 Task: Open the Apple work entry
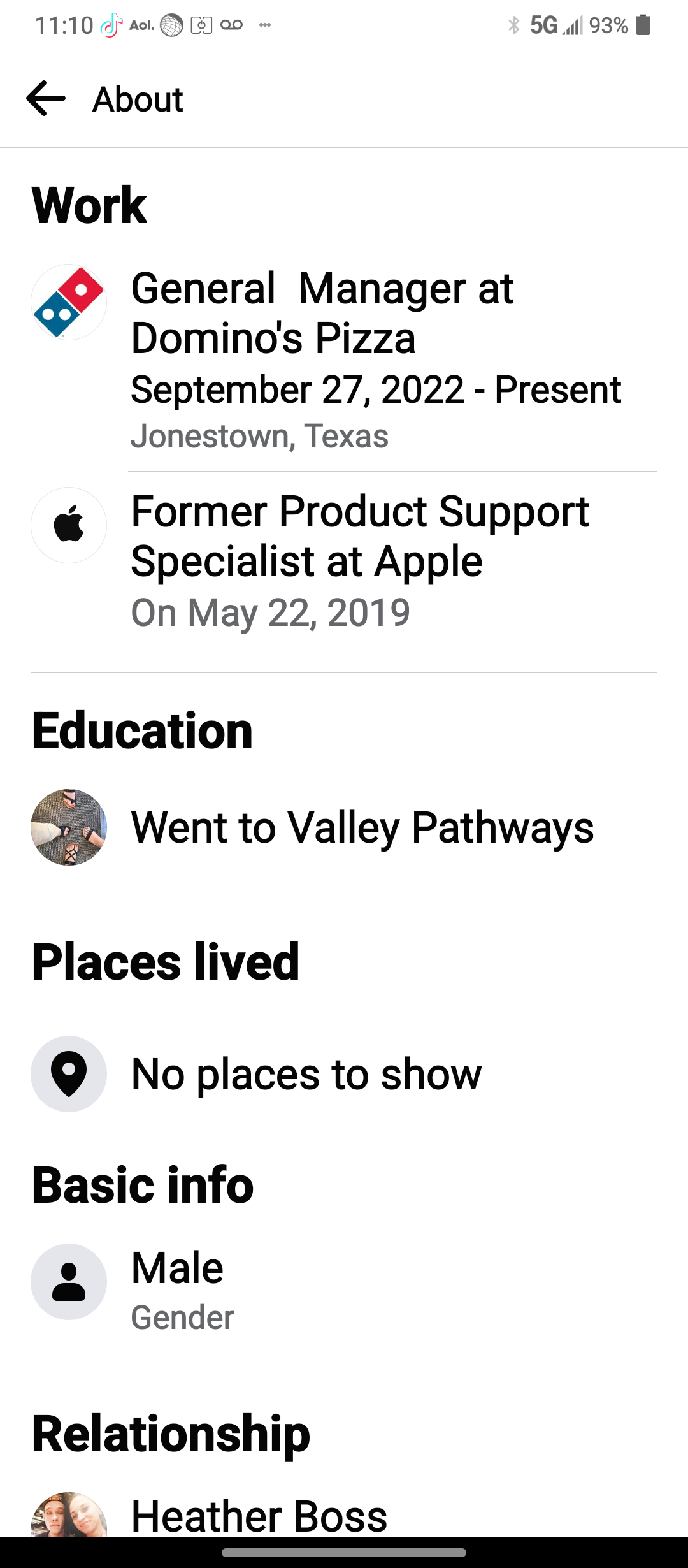click(x=360, y=536)
